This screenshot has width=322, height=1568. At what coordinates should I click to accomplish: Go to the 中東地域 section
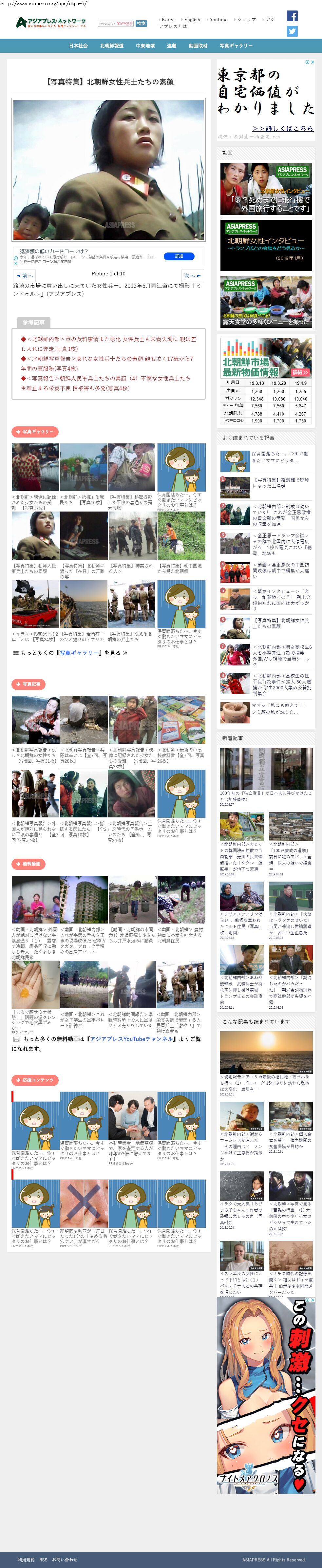point(145,46)
